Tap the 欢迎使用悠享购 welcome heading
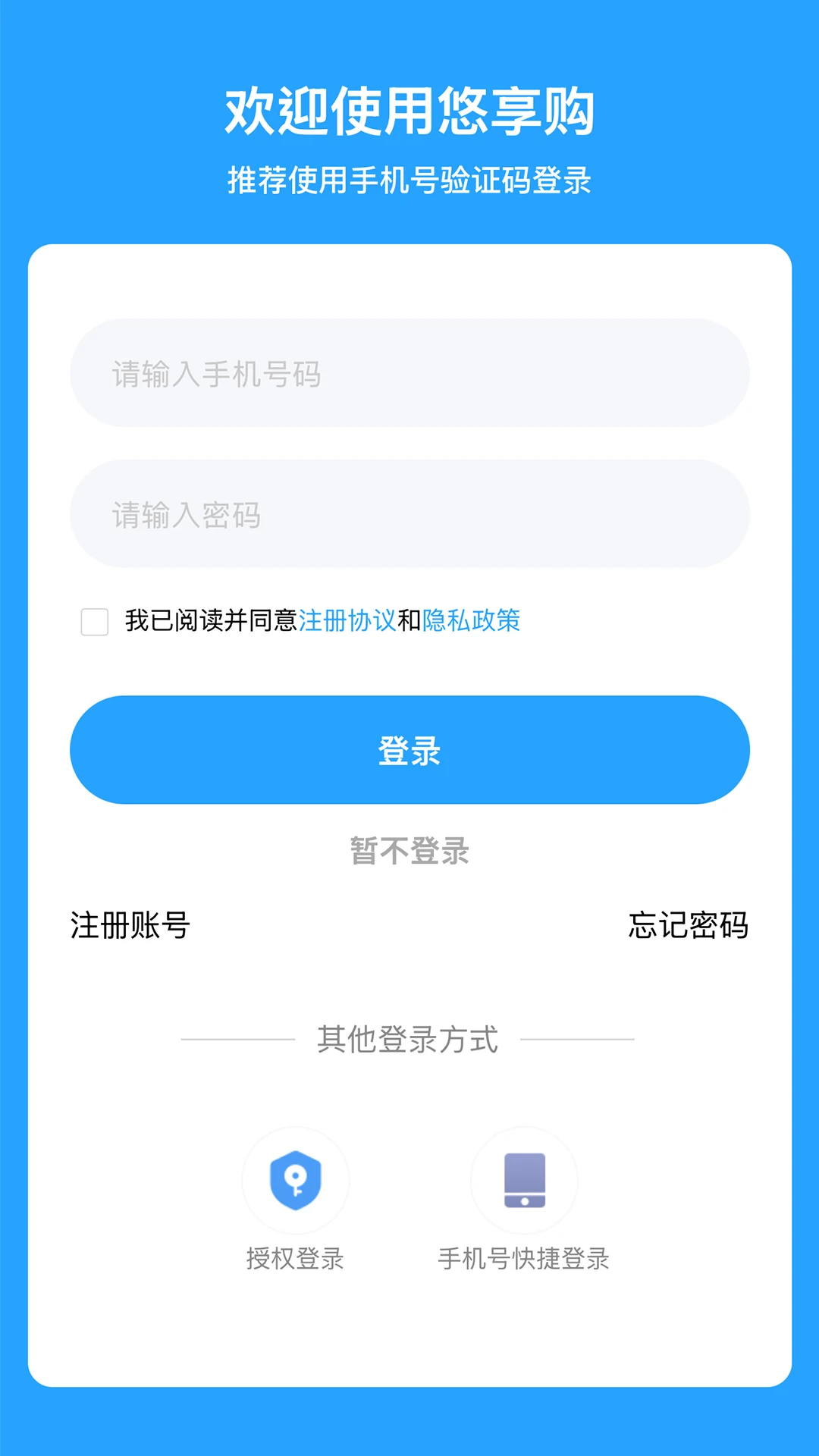Image resolution: width=819 pixels, height=1456 pixels. (x=409, y=111)
